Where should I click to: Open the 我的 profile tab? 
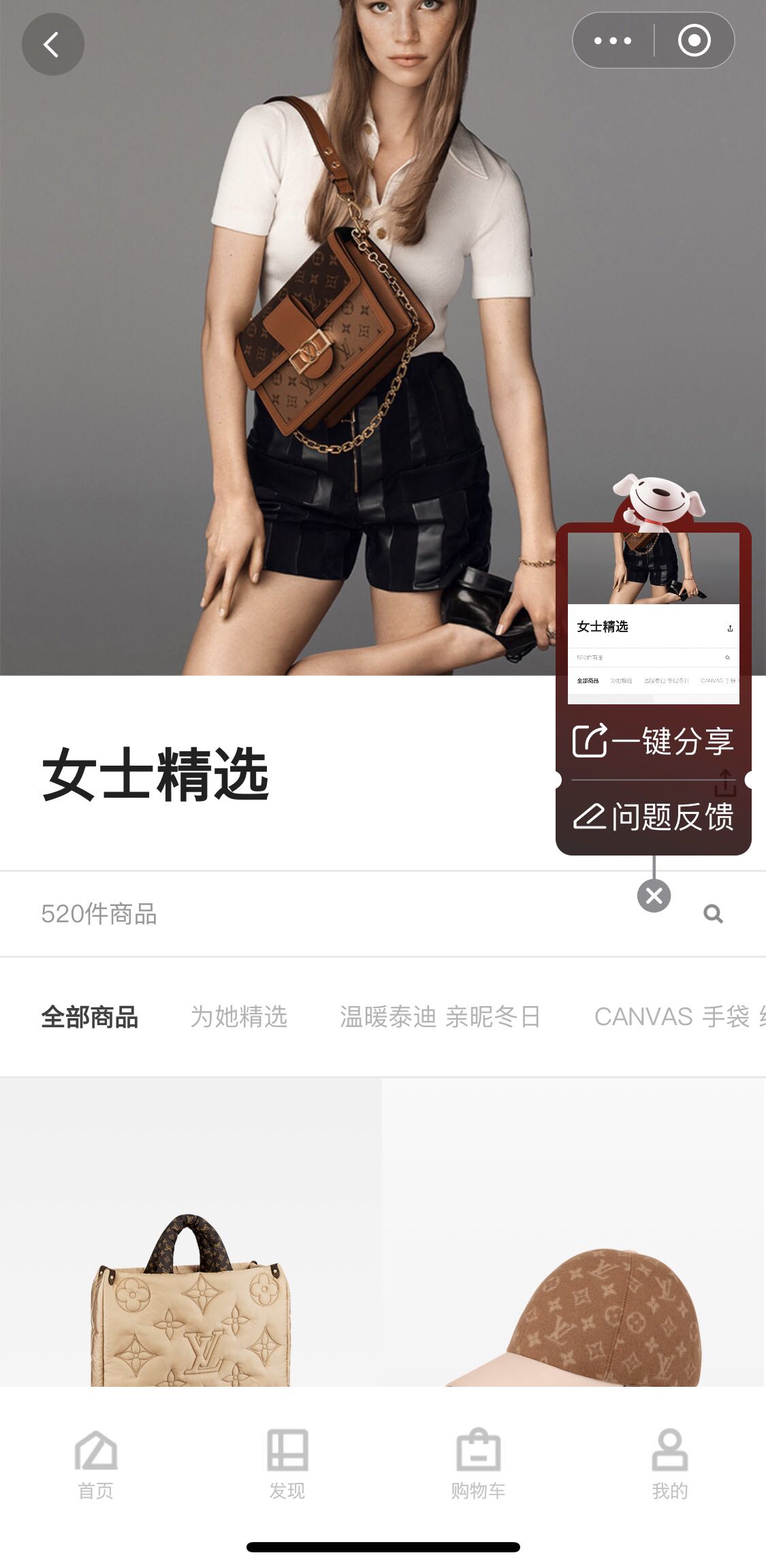669,1463
